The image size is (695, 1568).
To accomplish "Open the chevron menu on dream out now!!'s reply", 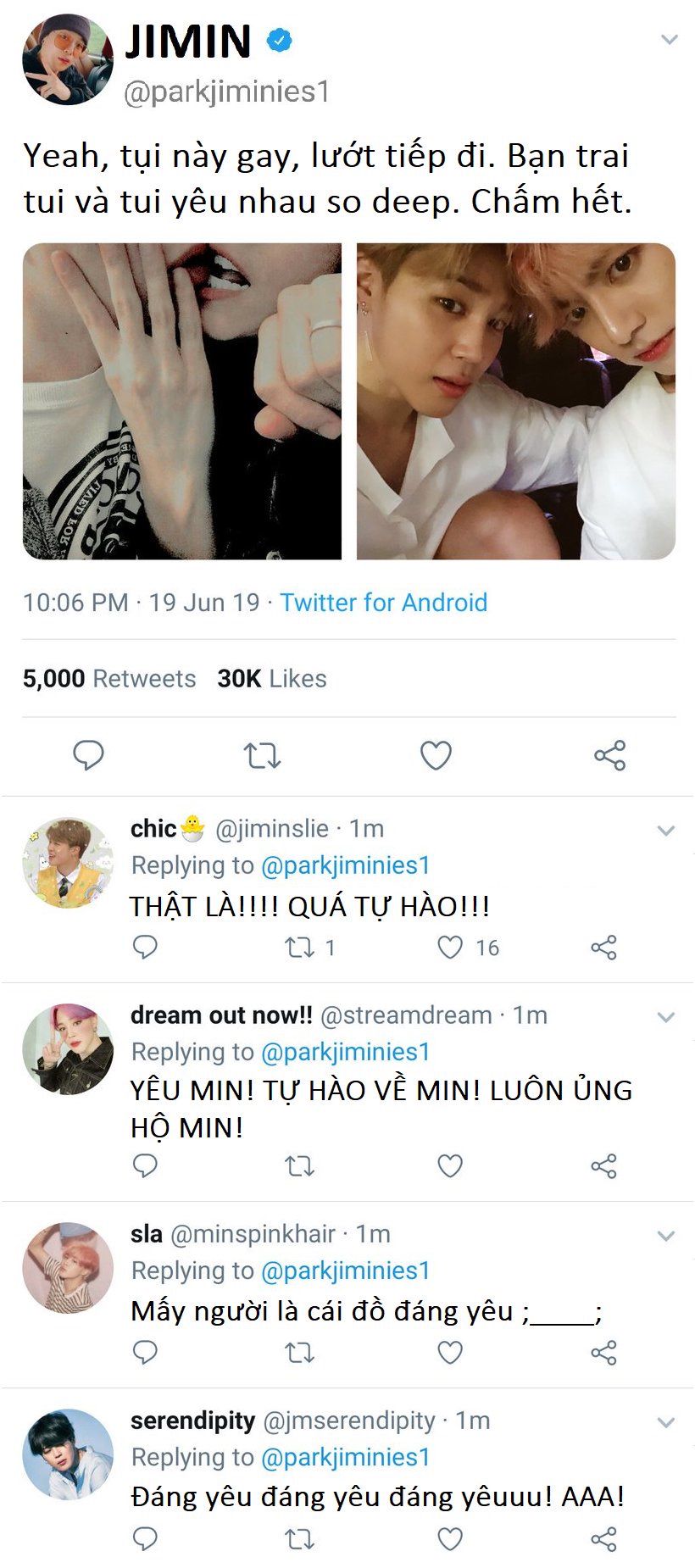I will [x=666, y=1016].
